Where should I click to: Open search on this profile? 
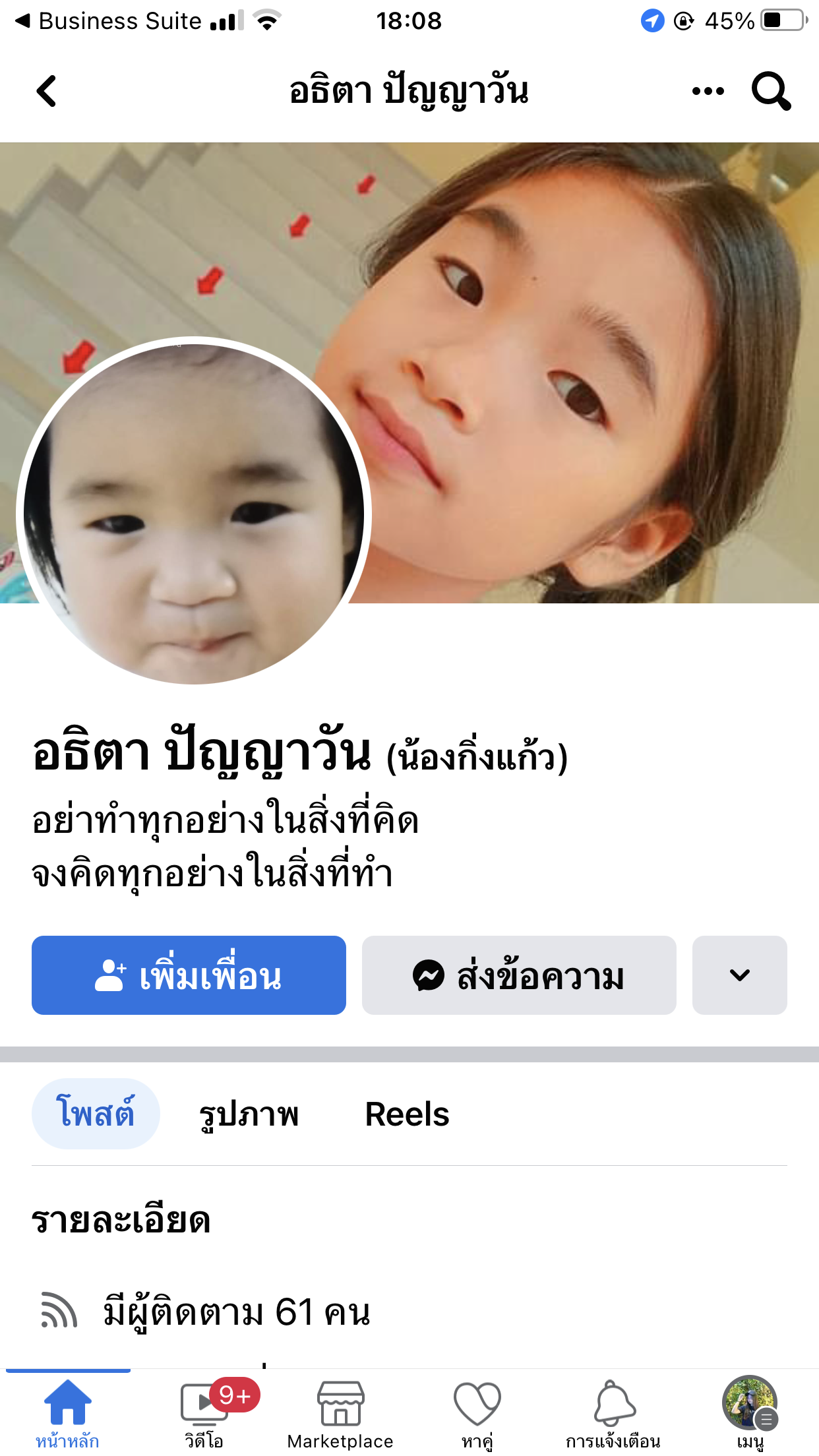tap(770, 91)
